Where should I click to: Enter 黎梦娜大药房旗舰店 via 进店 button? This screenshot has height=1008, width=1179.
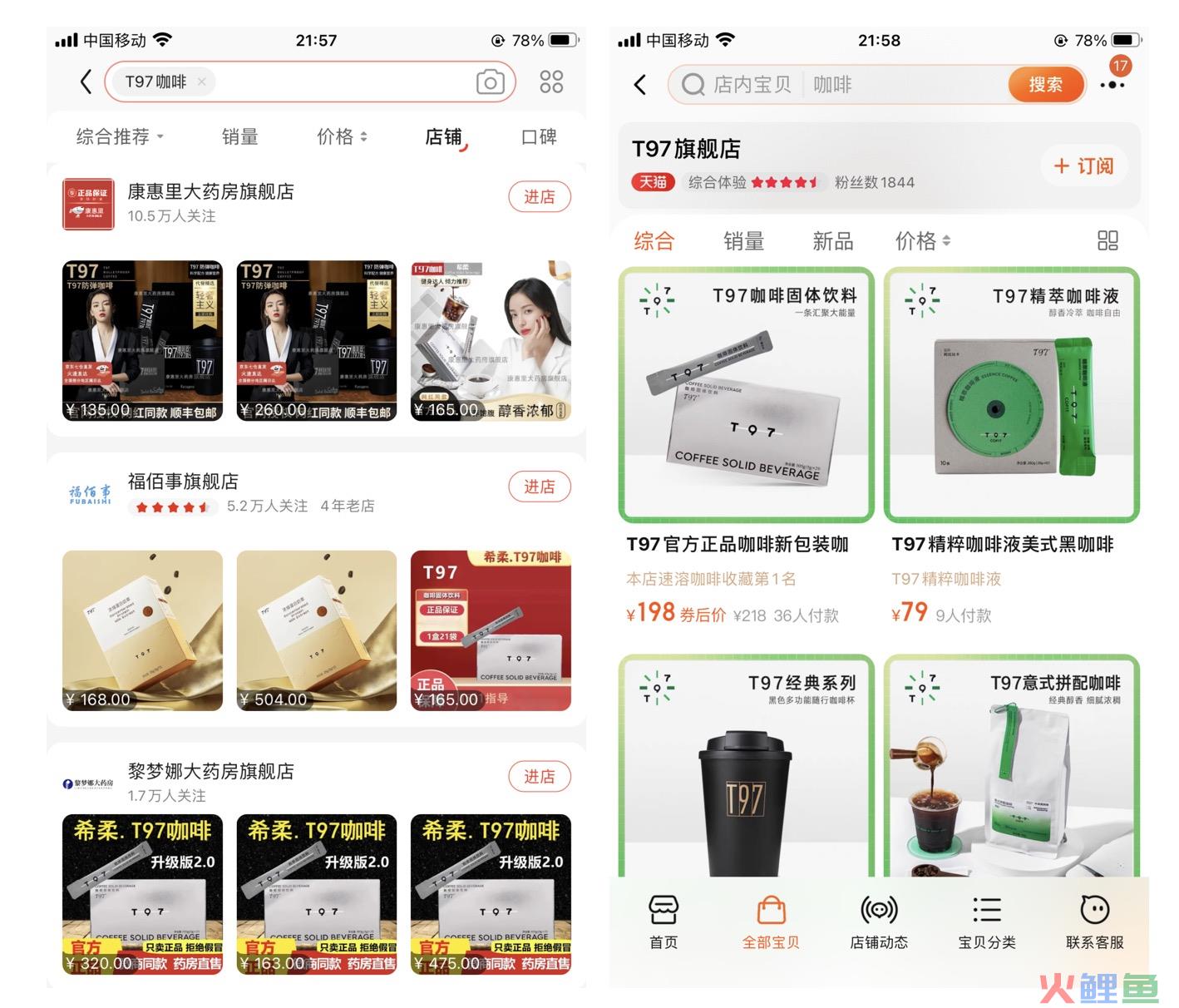[539, 777]
